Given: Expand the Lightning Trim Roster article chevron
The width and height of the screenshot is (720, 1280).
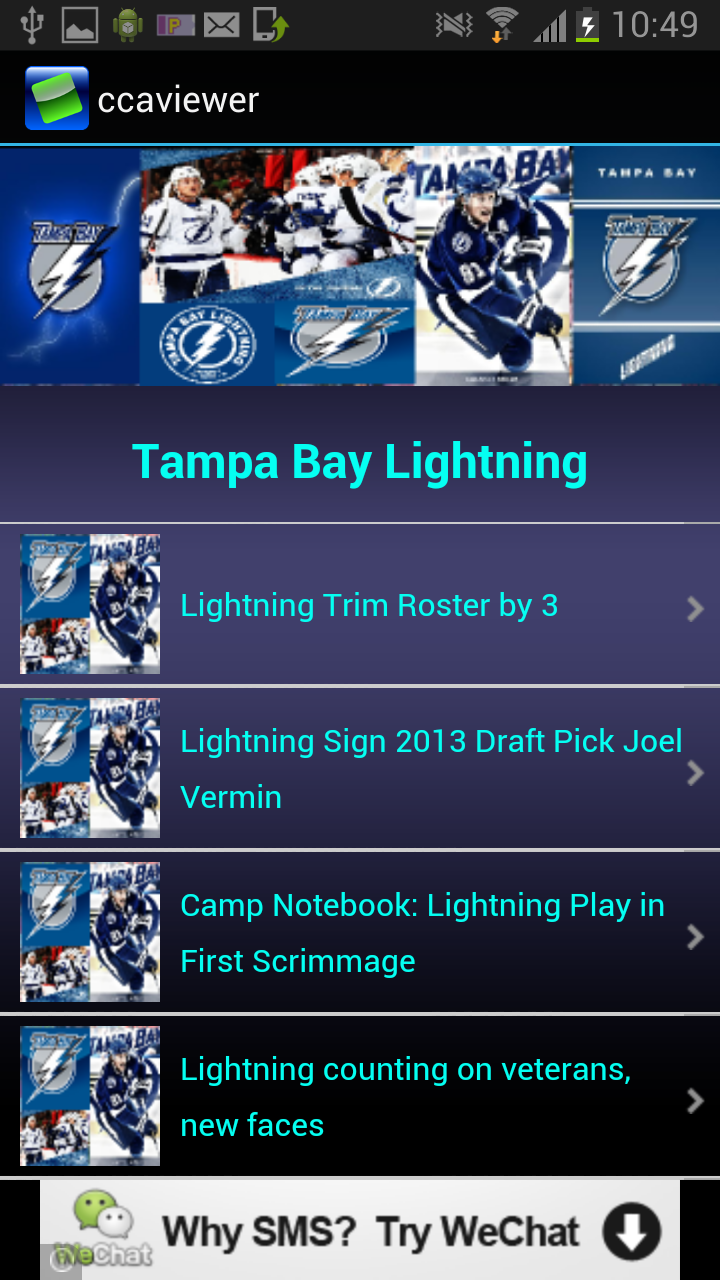Looking at the screenshot, I should (x=694, y=609).
